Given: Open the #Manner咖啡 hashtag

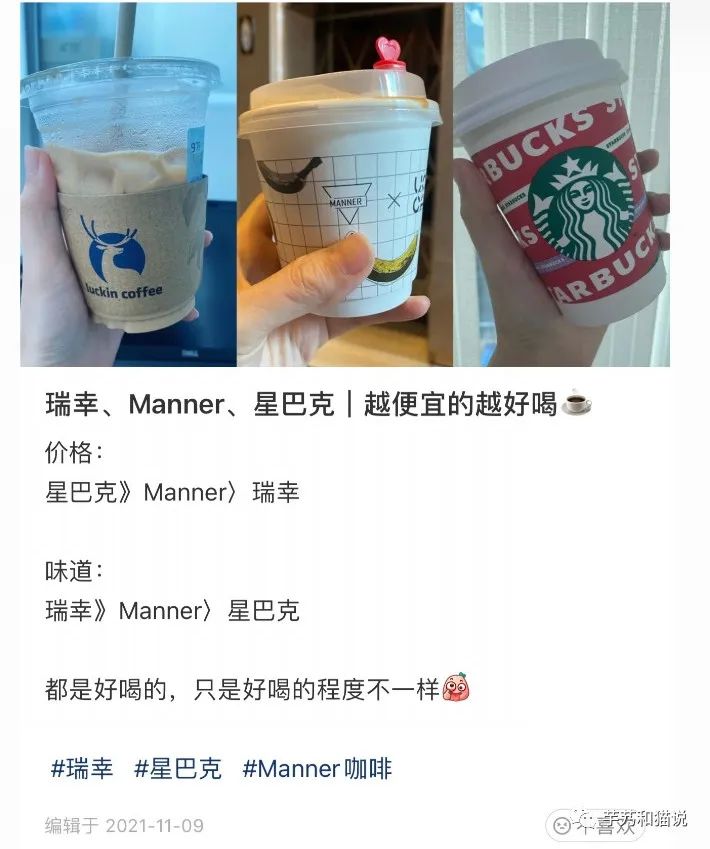Looking at the screenshot, I should [x=316, y=769].
